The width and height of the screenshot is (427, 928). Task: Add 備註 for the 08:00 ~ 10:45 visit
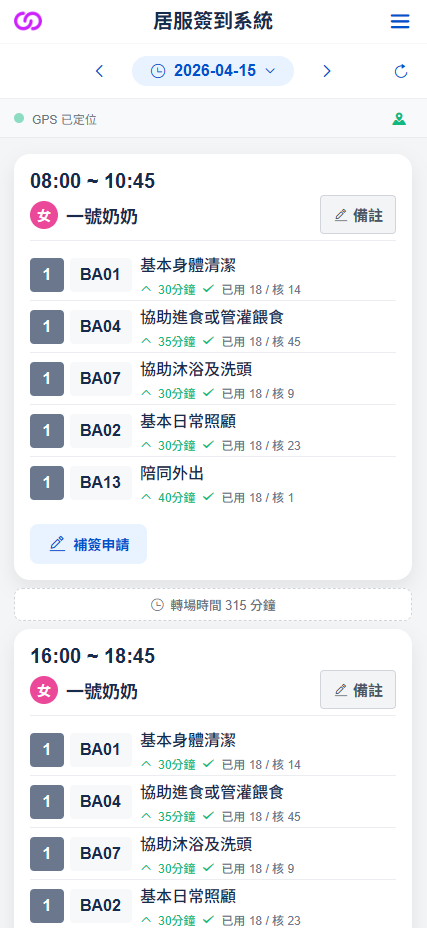point(358,215)
